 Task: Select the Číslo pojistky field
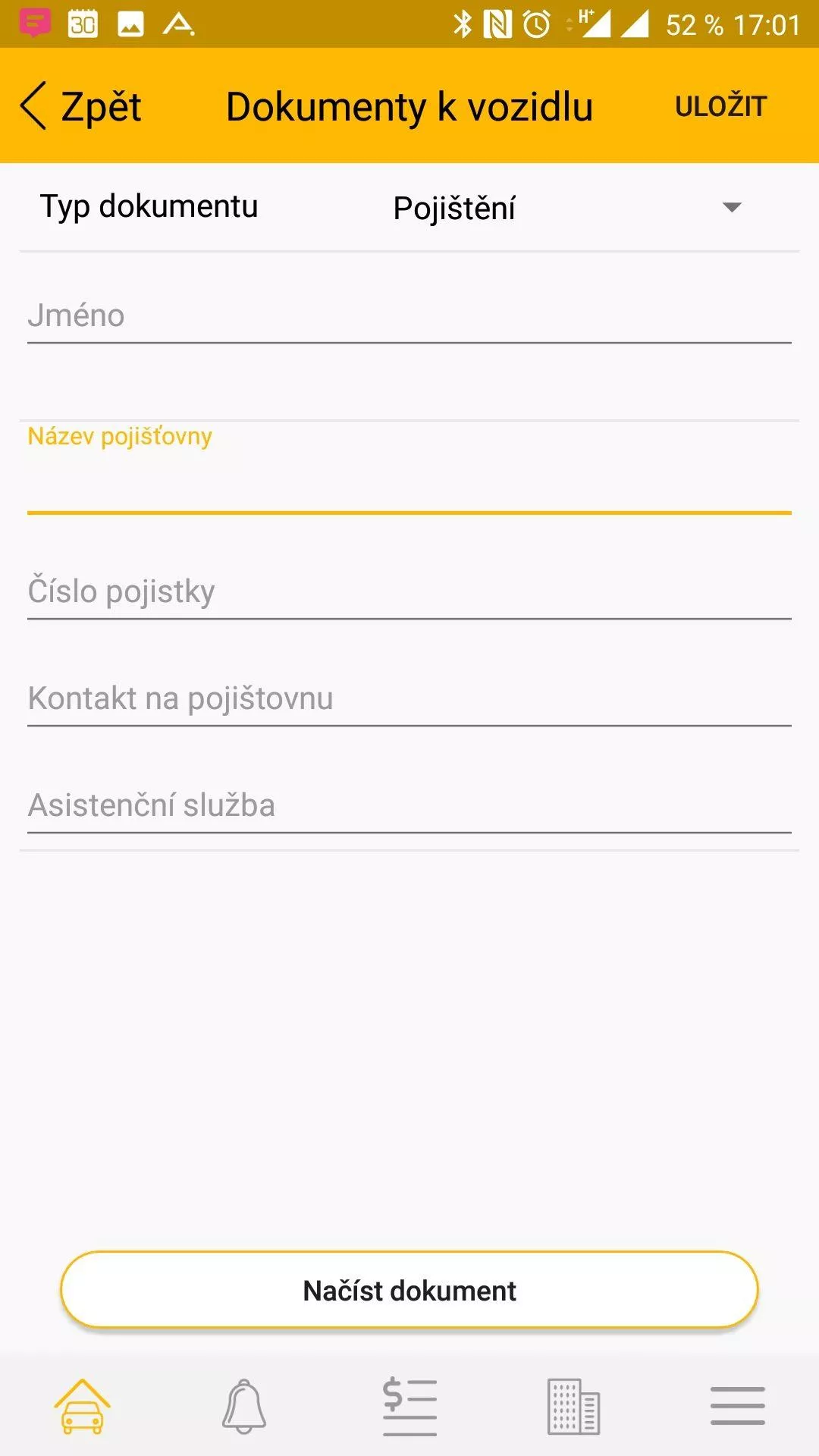point(409,591)
